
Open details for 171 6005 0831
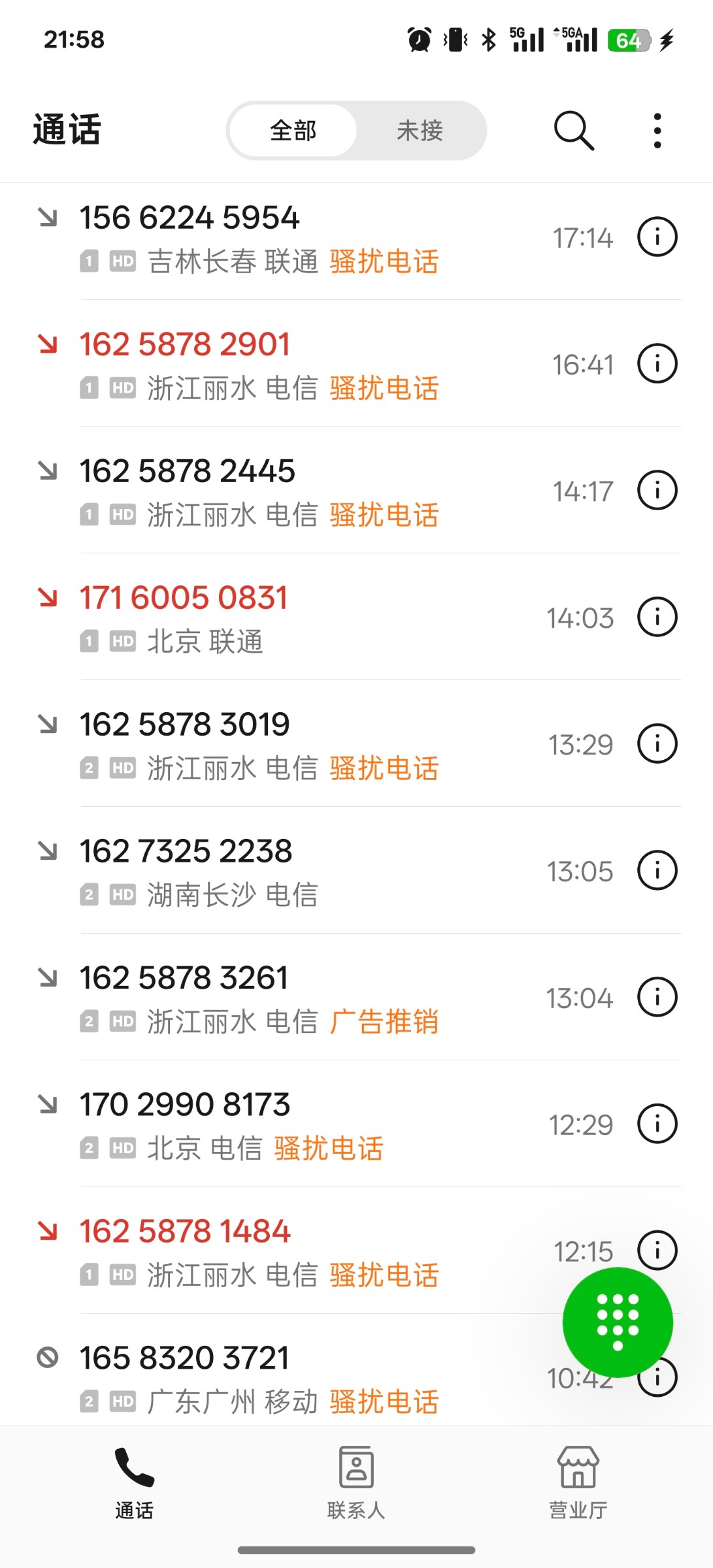point(657,617)
